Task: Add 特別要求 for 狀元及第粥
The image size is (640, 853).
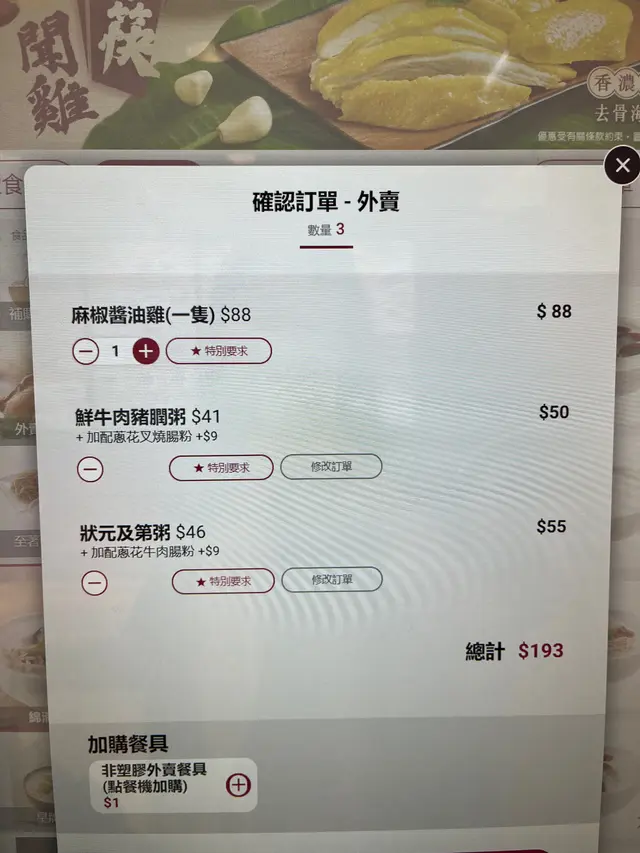Action: (x=223, y=581)
